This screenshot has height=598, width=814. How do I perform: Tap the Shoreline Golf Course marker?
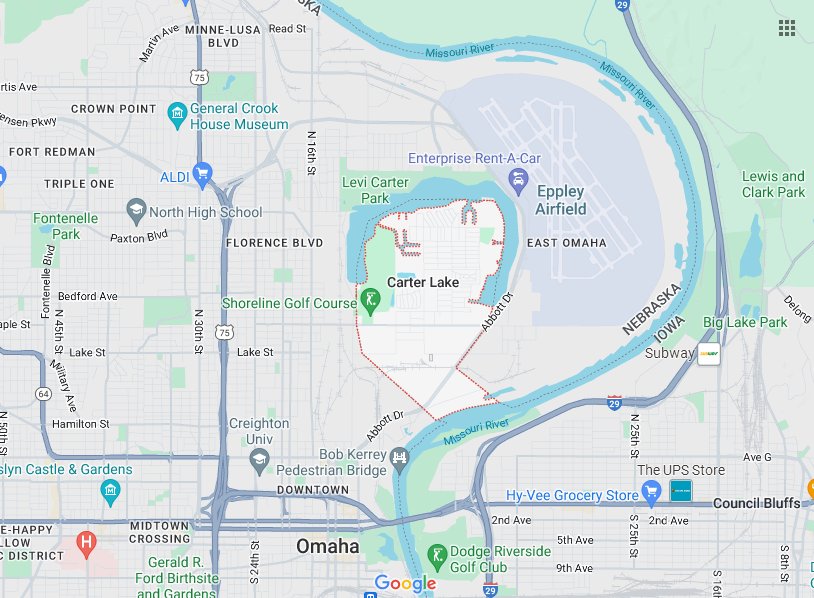pos(370,300)
